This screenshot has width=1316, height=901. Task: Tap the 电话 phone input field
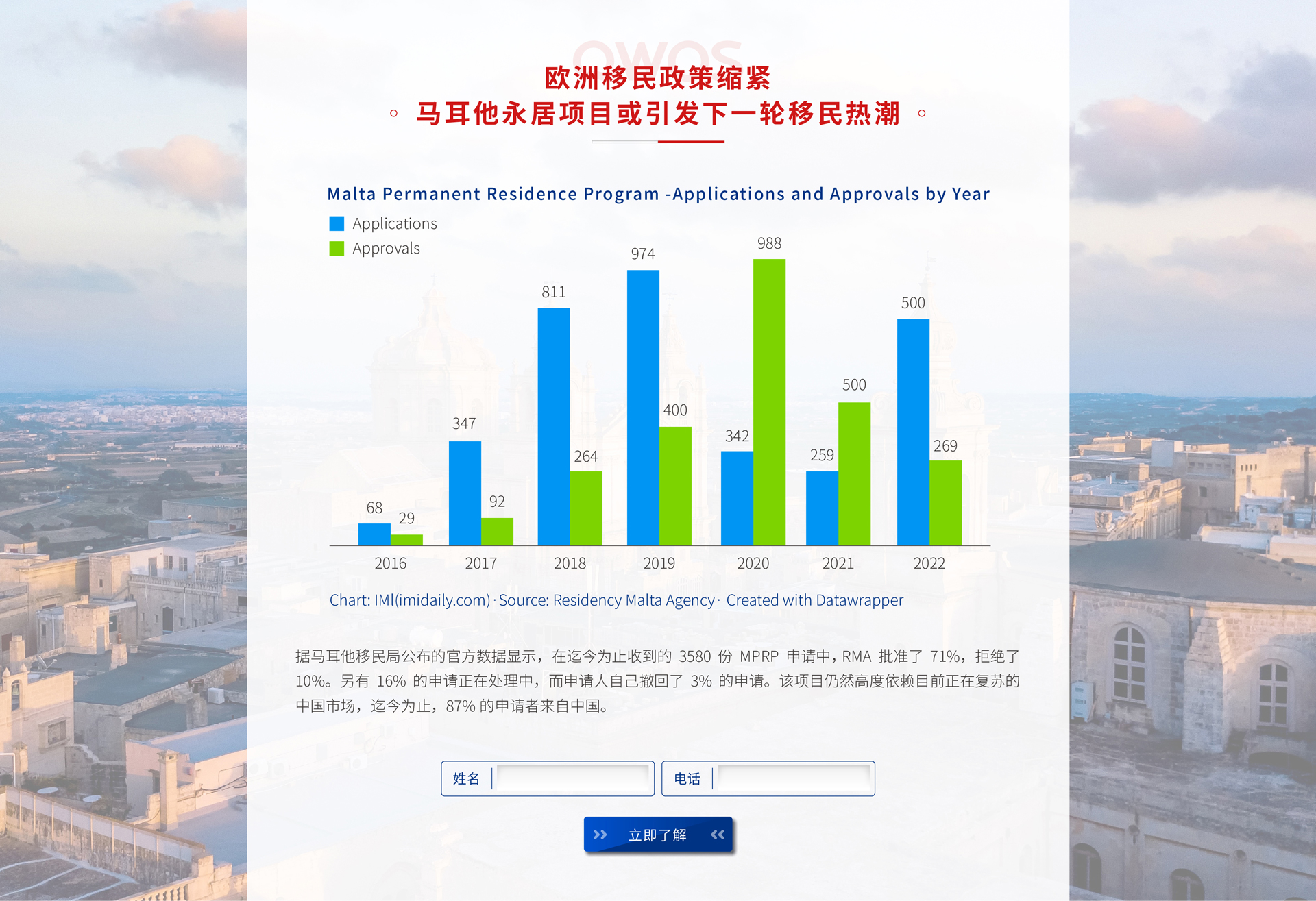[793, 778]
